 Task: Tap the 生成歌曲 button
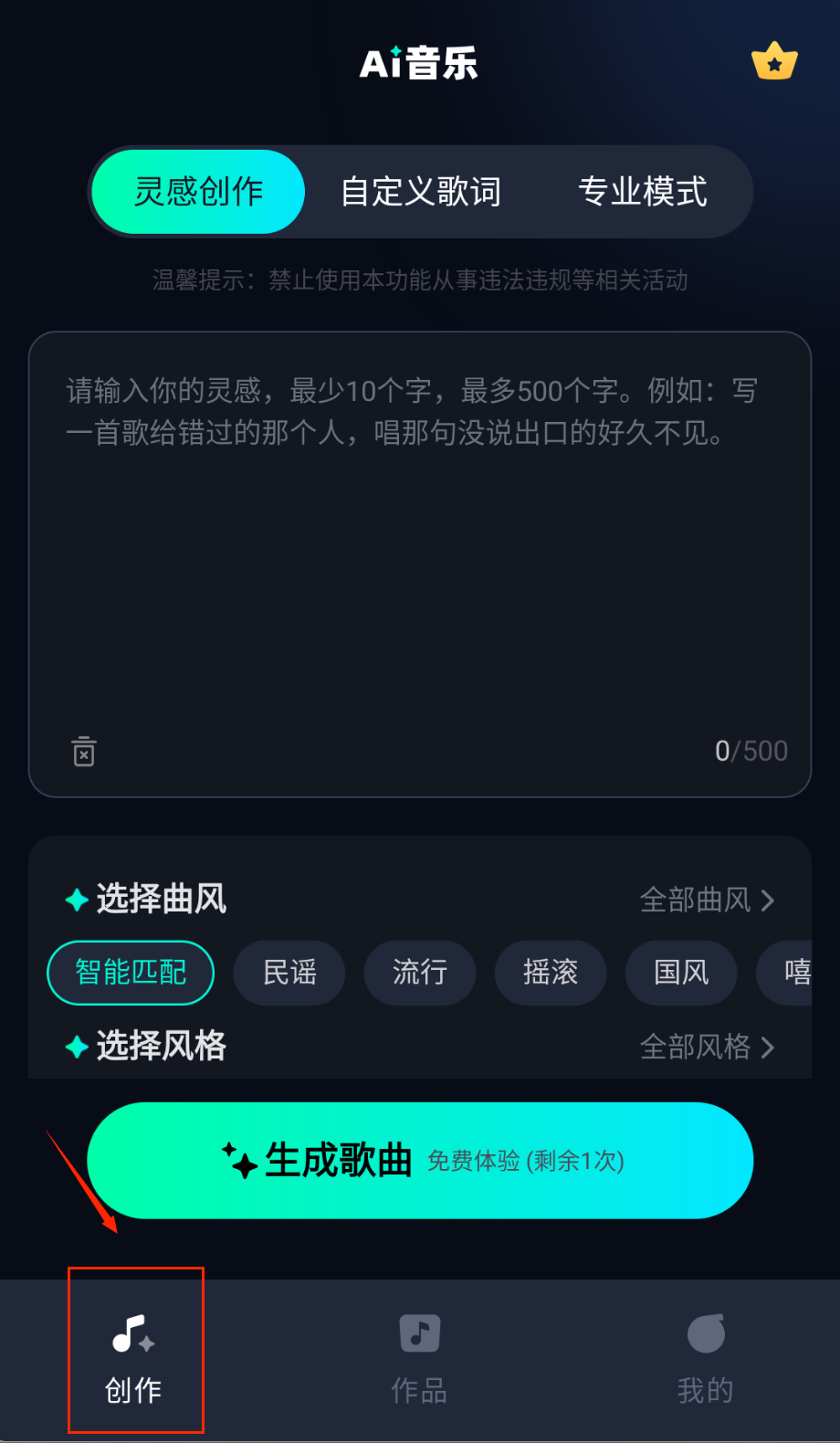click(x=420, y=1161)
